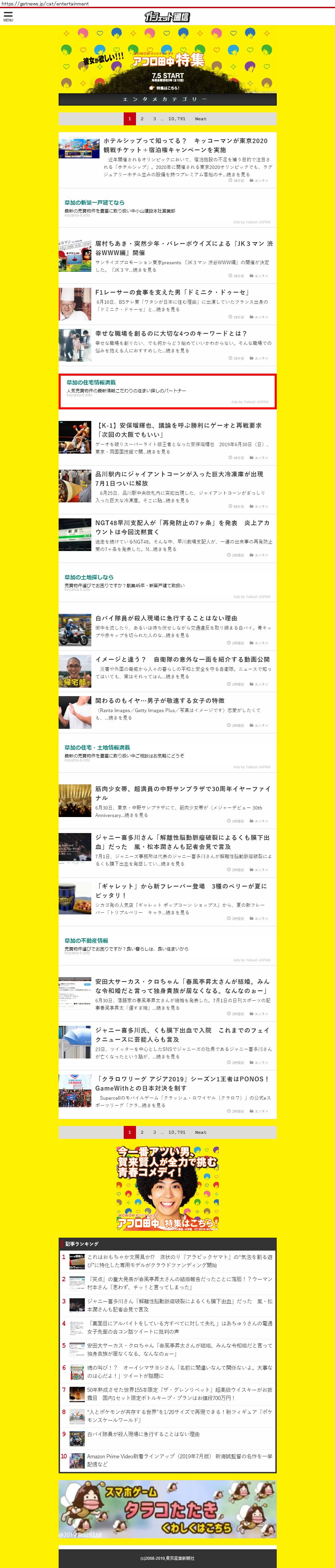The height and width of the screenshot is (1568, 335).
Task: Open the 幸せな職場 4つのキーワード article
Action: pyautogui.click(x=170, y=333)
